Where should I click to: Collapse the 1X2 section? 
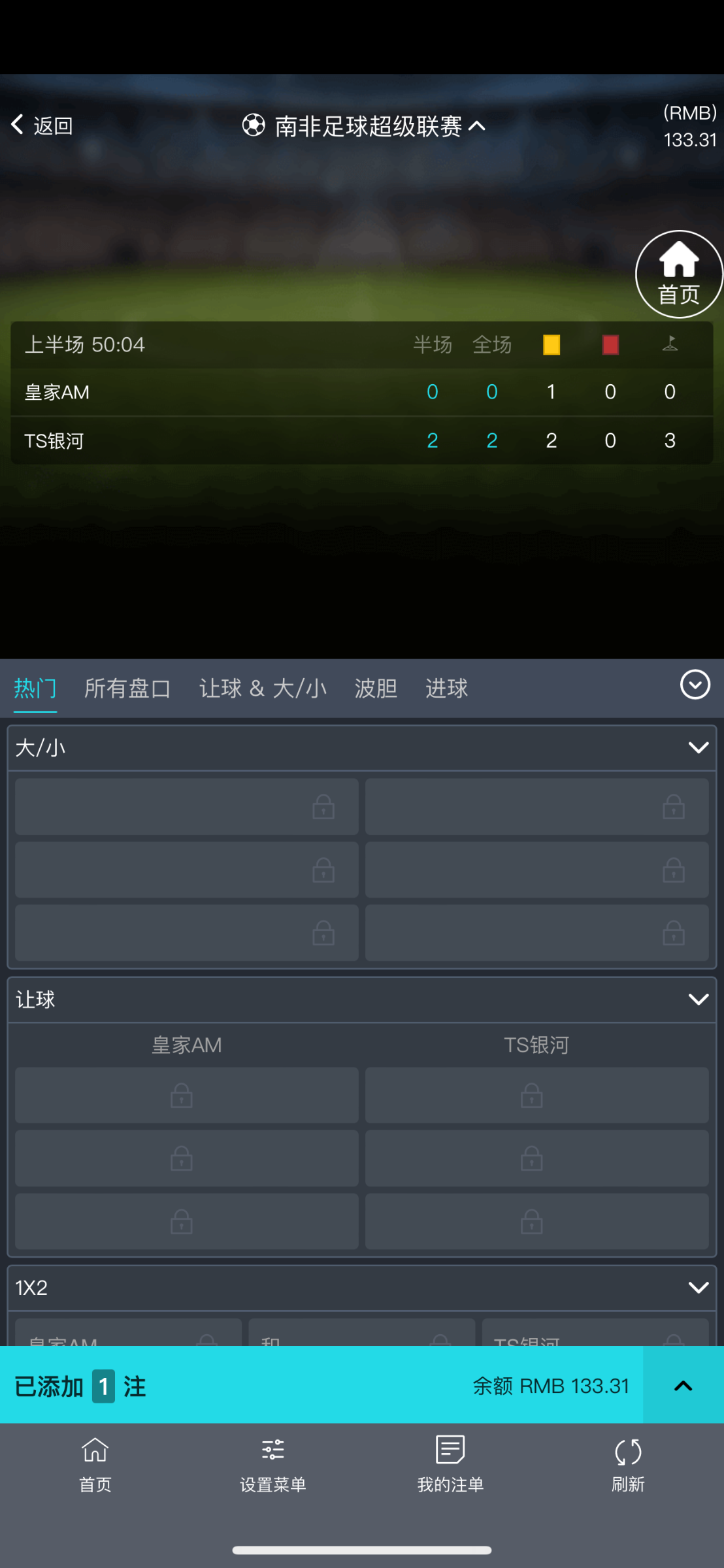pyautogui.click(x=698, y=1287)
